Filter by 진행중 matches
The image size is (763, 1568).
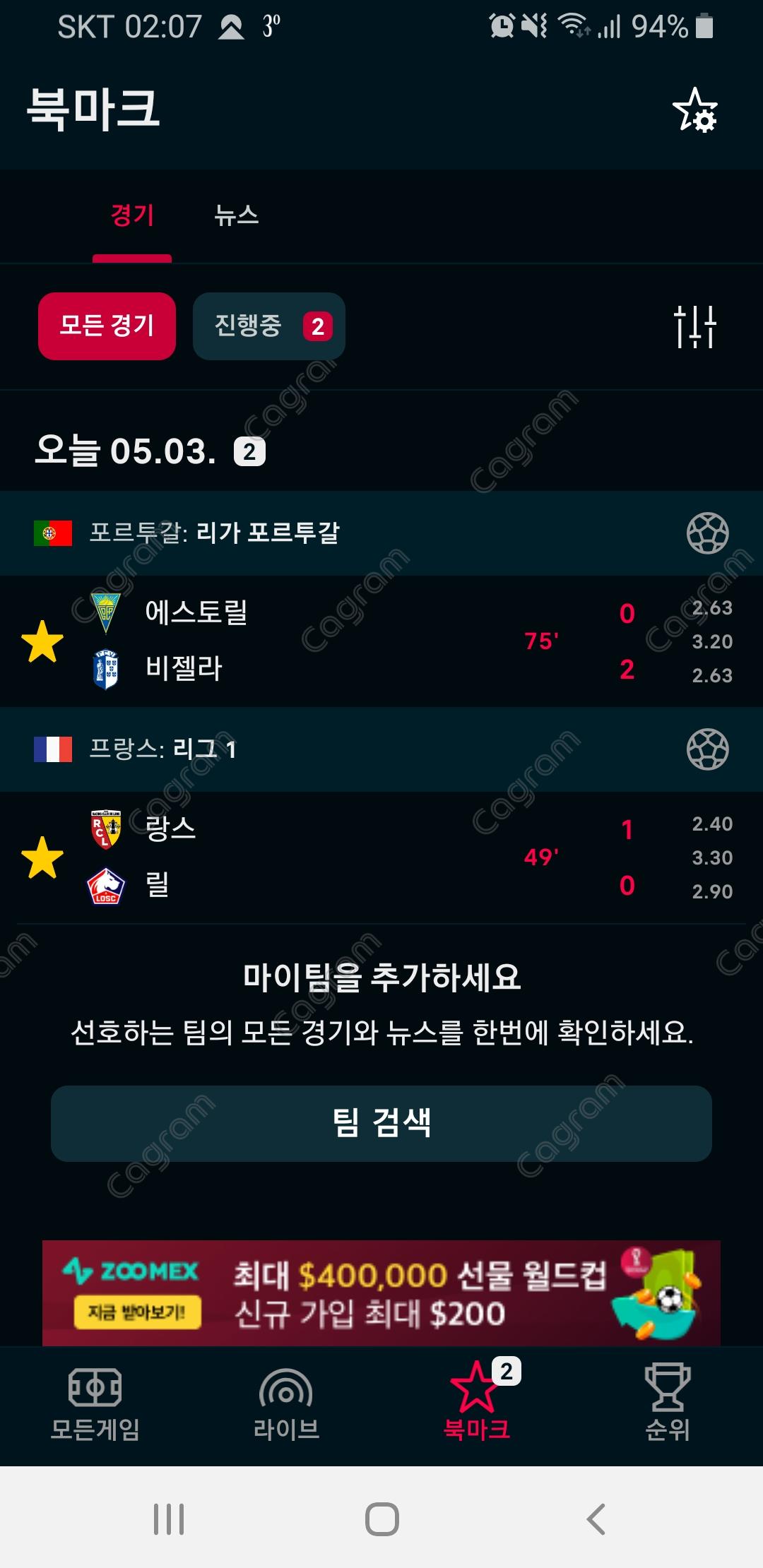pos(268,326)
